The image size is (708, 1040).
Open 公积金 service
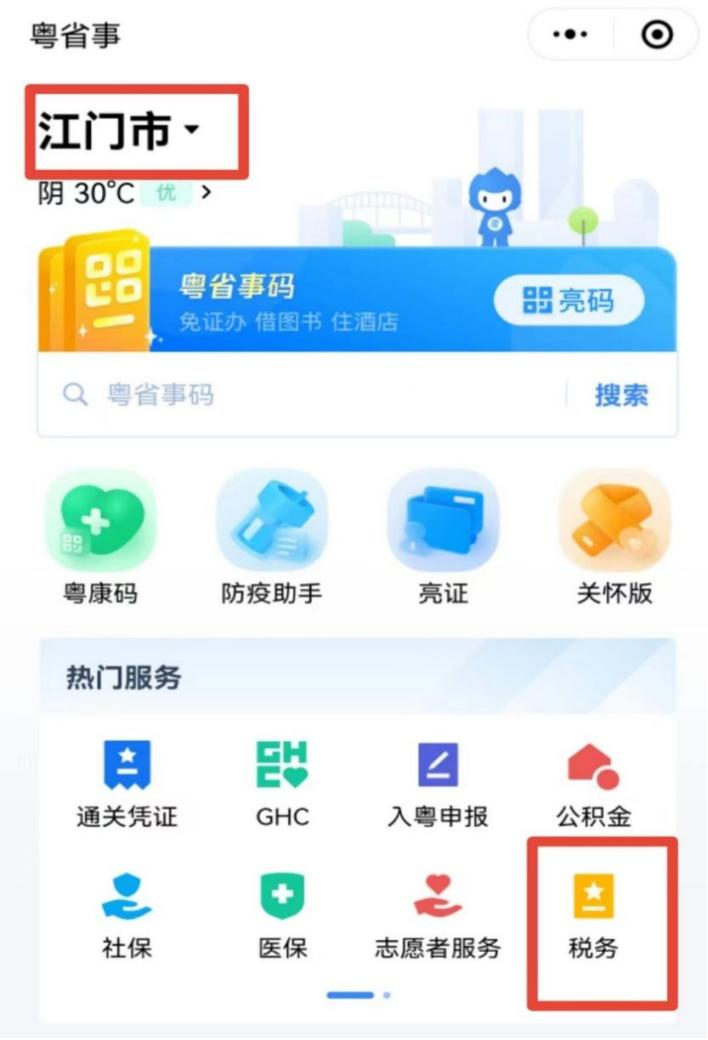(x=594, y=785)
